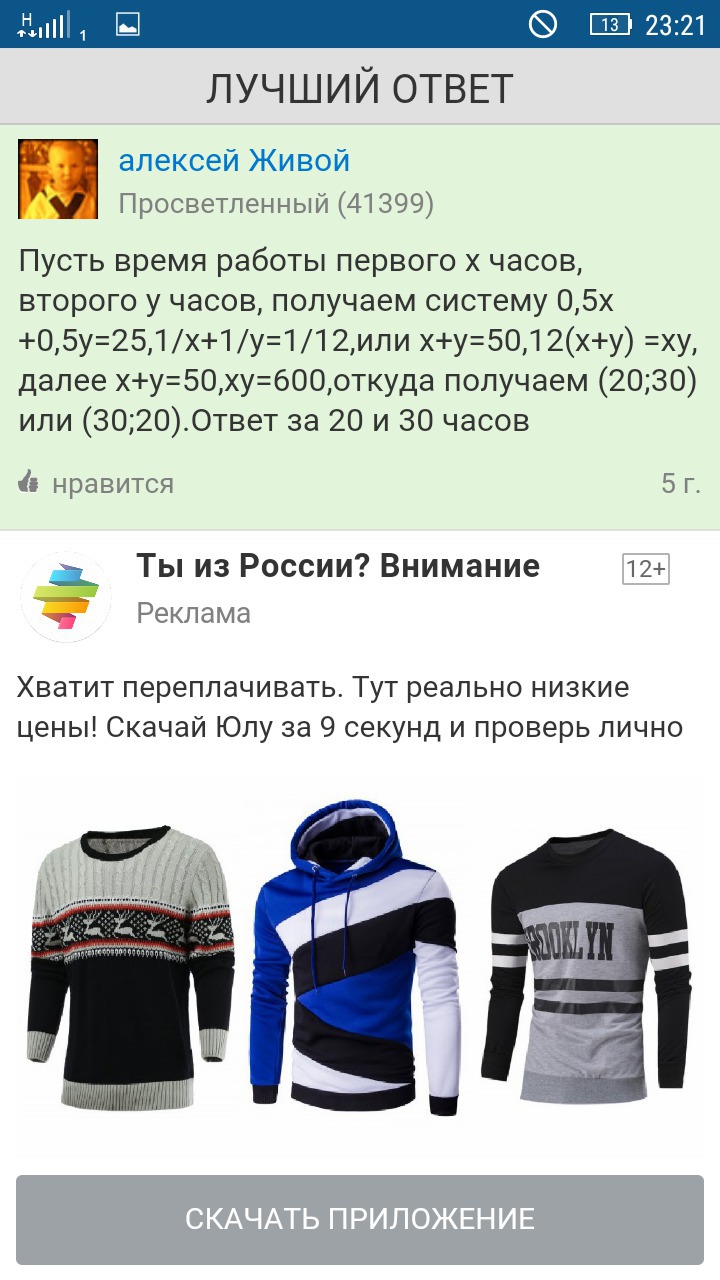Open the ad titled Ты из России? Внимание
The height and width of the screenshot is (1280, 720).
click(x=338, y=566)
